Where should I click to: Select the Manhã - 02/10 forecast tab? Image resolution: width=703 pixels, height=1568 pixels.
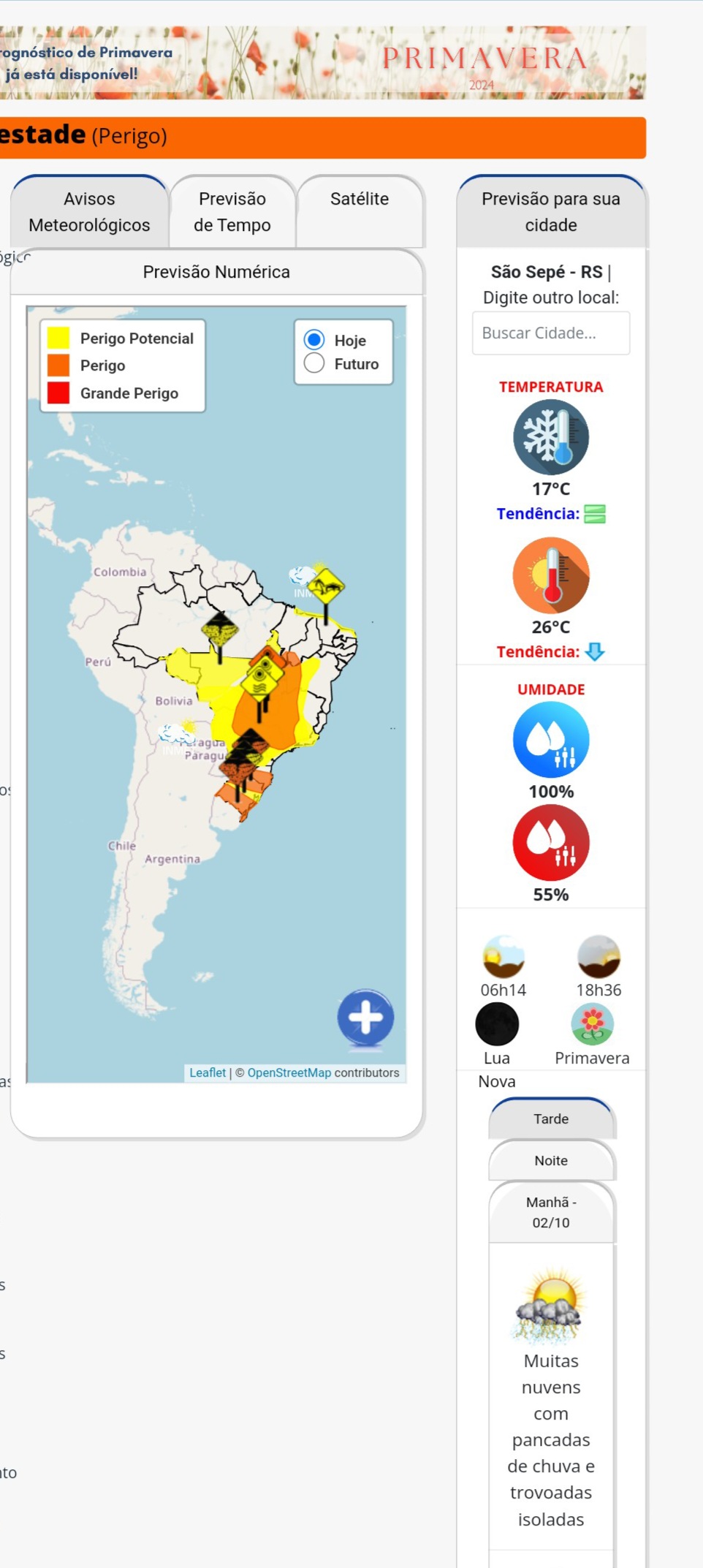pos(551,1212)
